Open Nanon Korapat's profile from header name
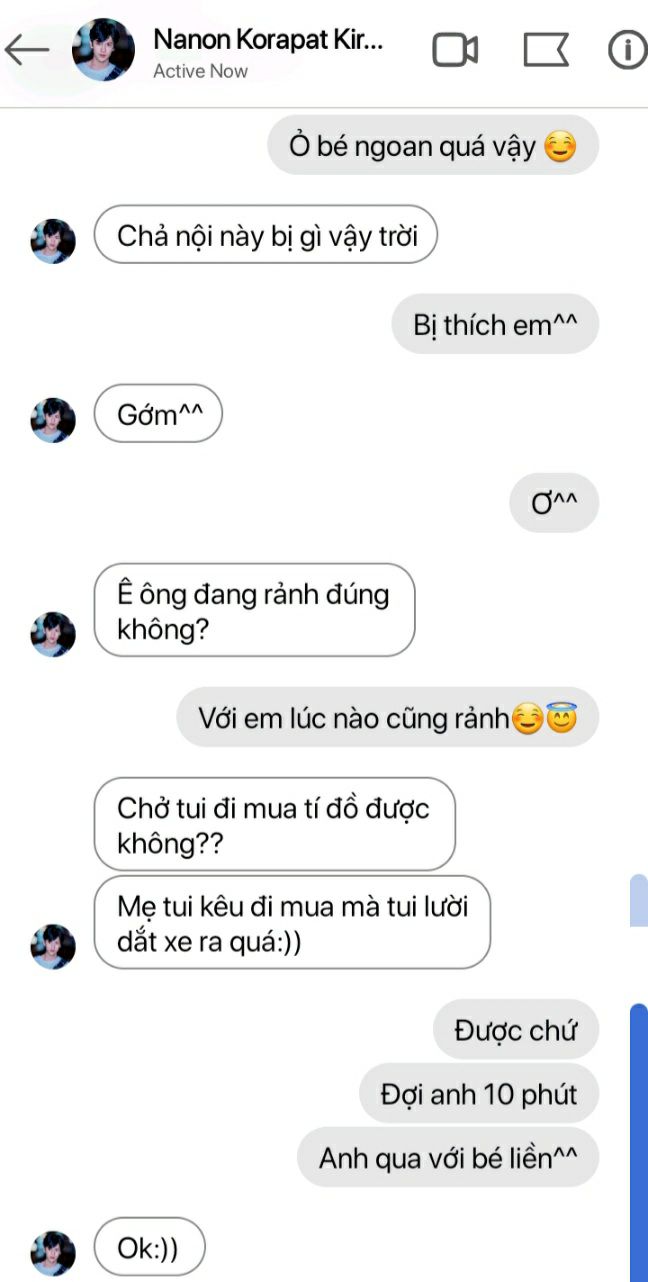Image resolution: width=648 pixels, height=1282 pixels. pyautogui.click(x=268, y=40)
